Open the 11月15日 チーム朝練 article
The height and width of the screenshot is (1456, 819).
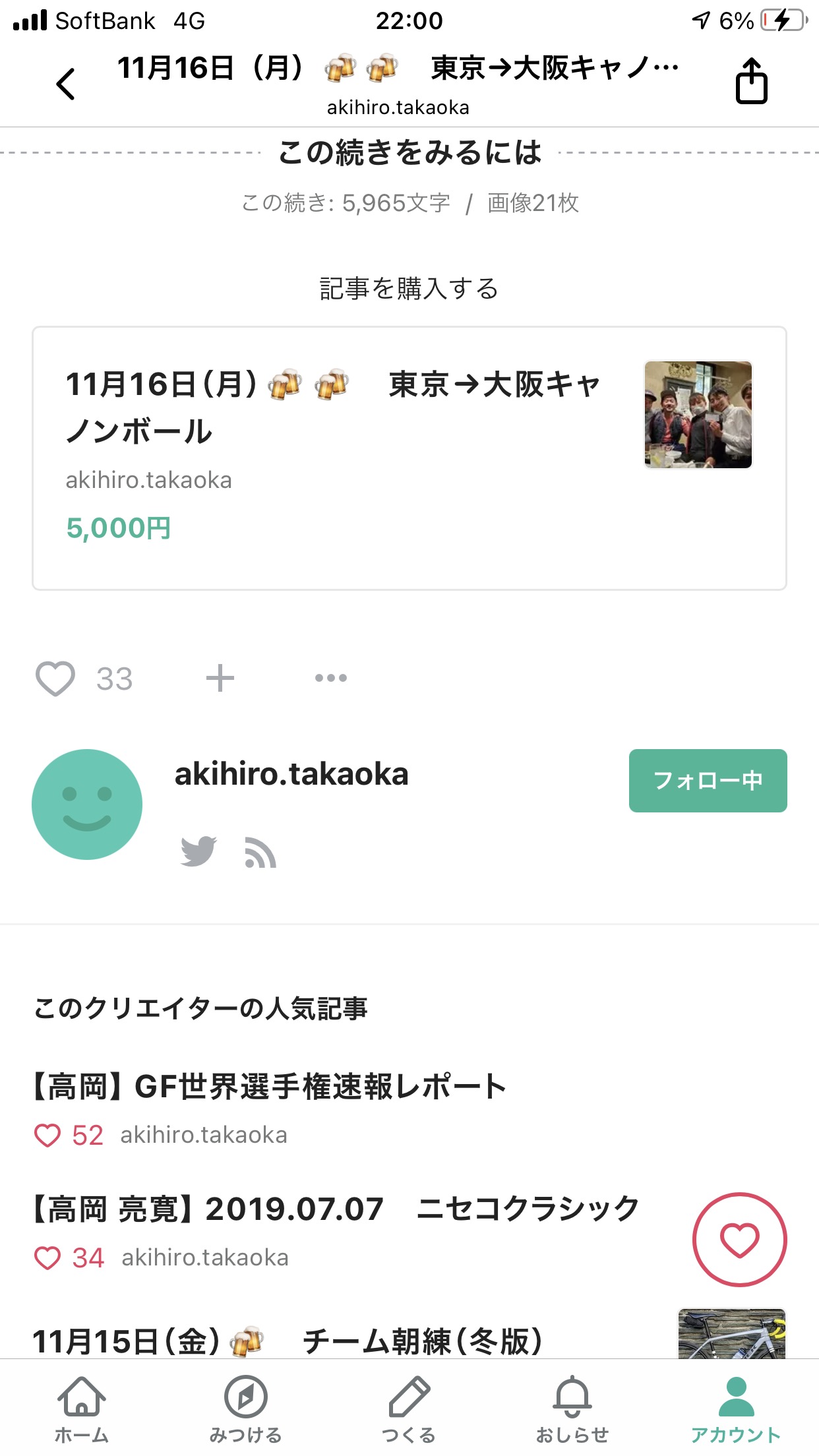288,1341
